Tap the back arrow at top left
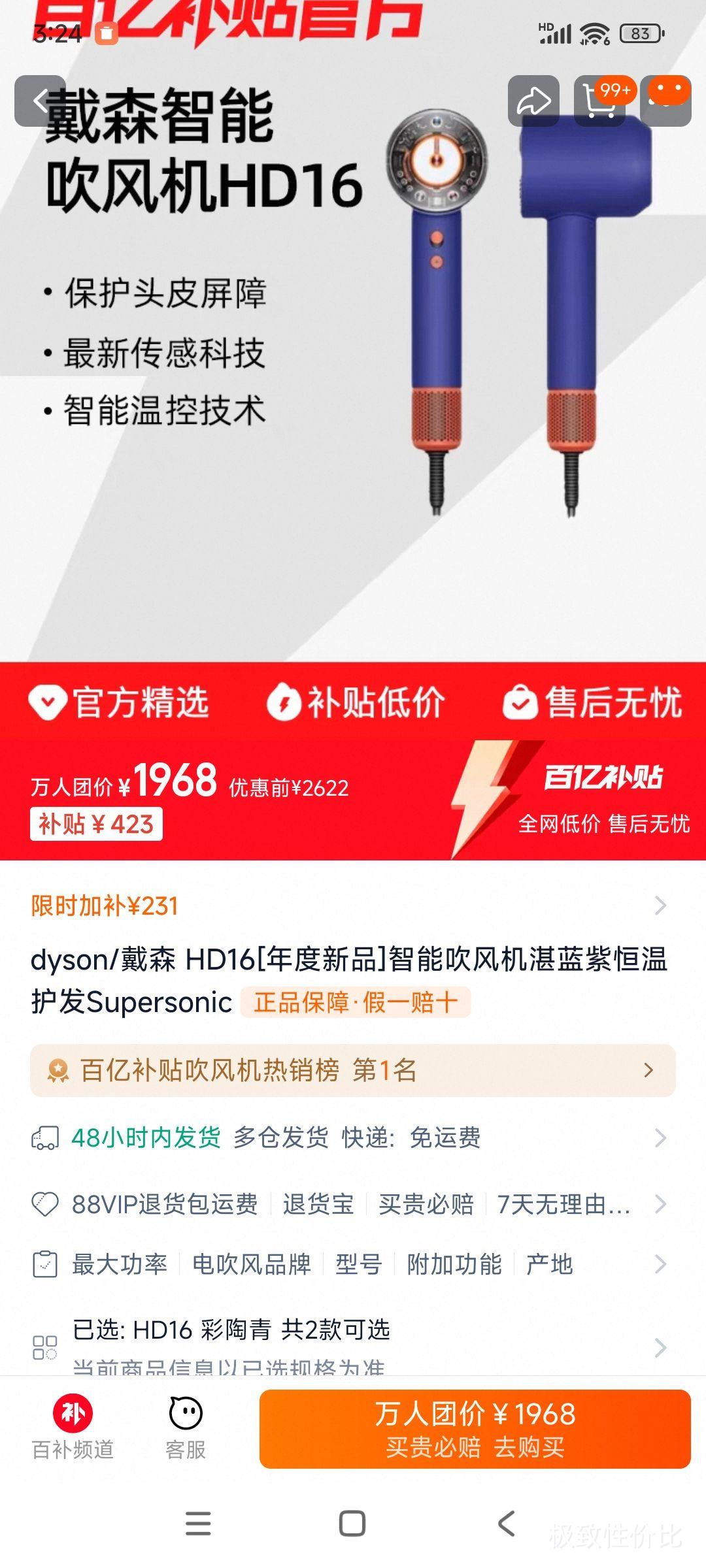Image resolution: width=706 pixels, height=1568 pixels. click(41, 101)
